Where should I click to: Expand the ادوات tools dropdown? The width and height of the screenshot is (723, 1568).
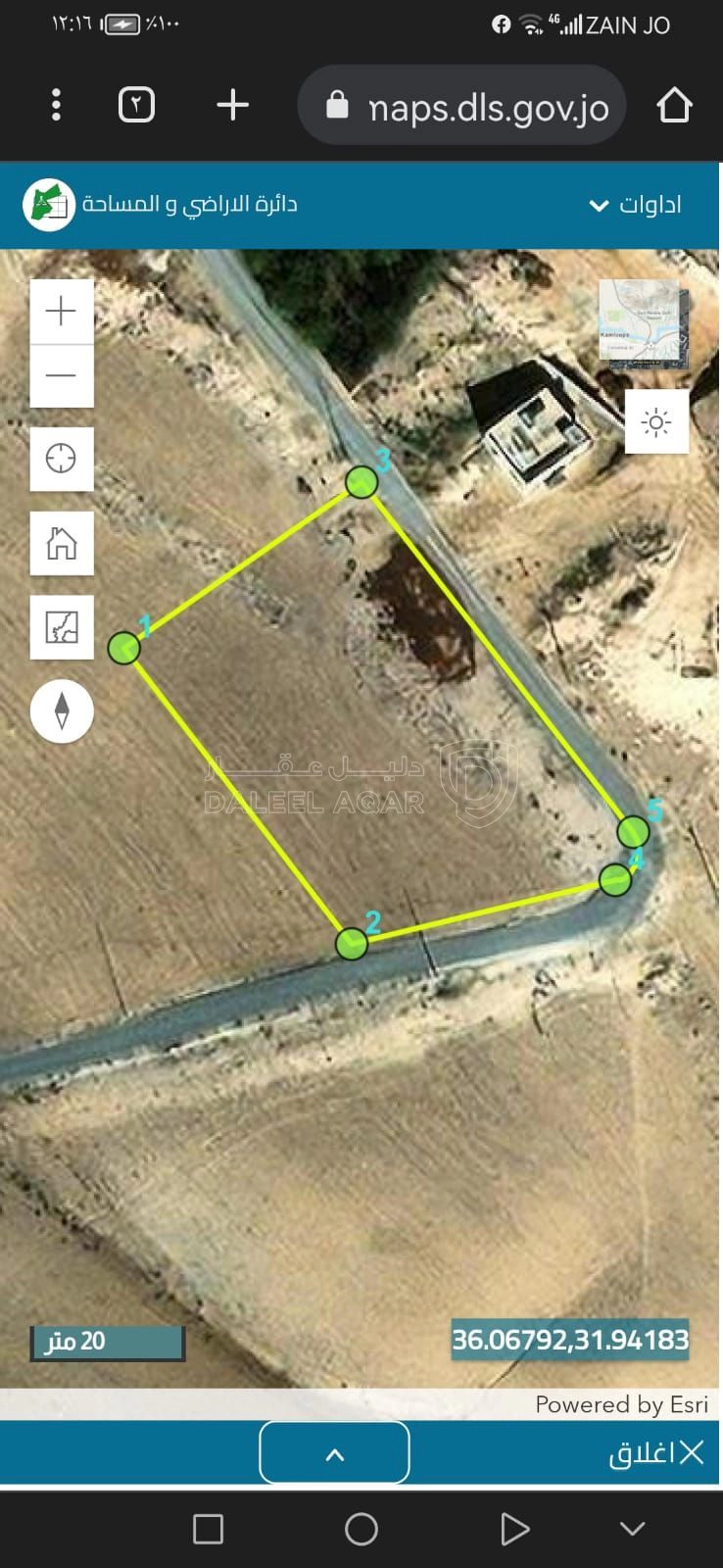(x=635, y=205)
